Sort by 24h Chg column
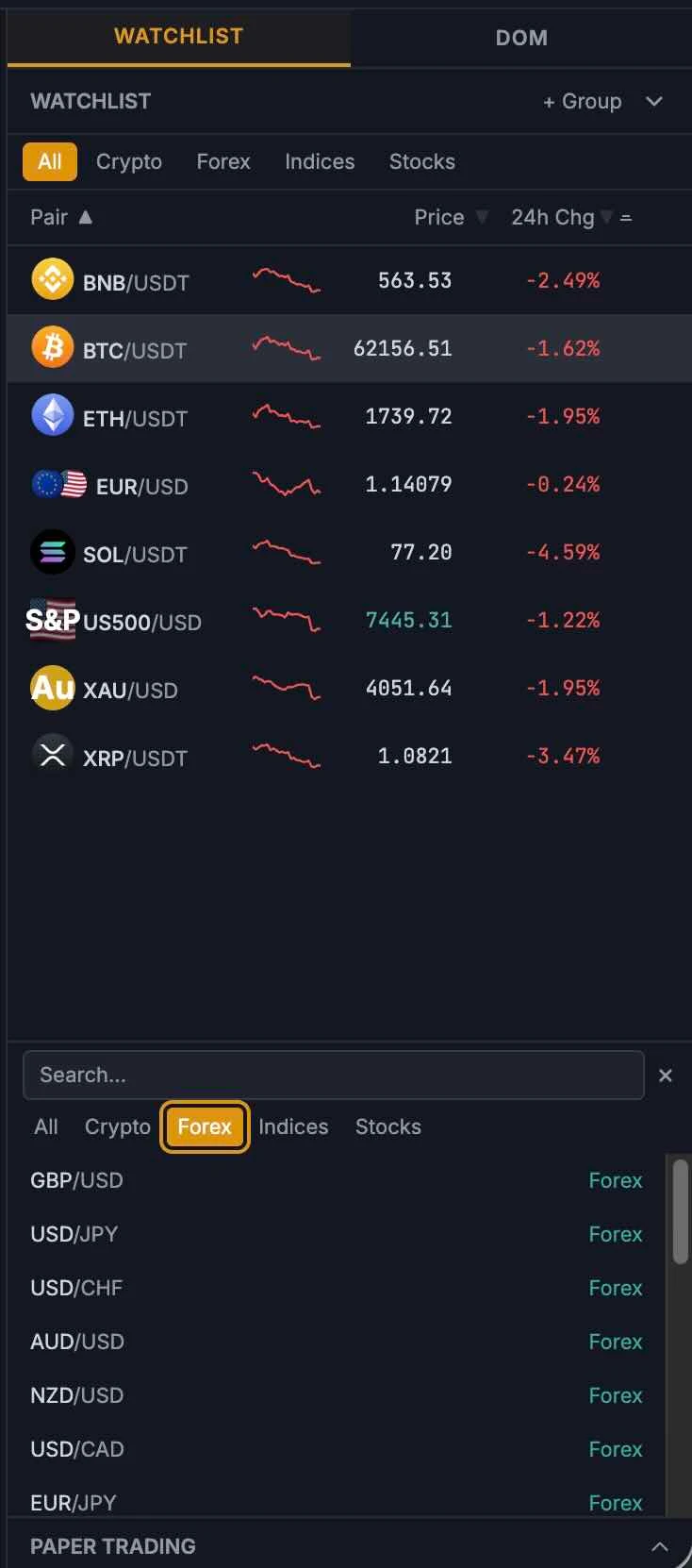692x1568 pixels. pos(561,217)
